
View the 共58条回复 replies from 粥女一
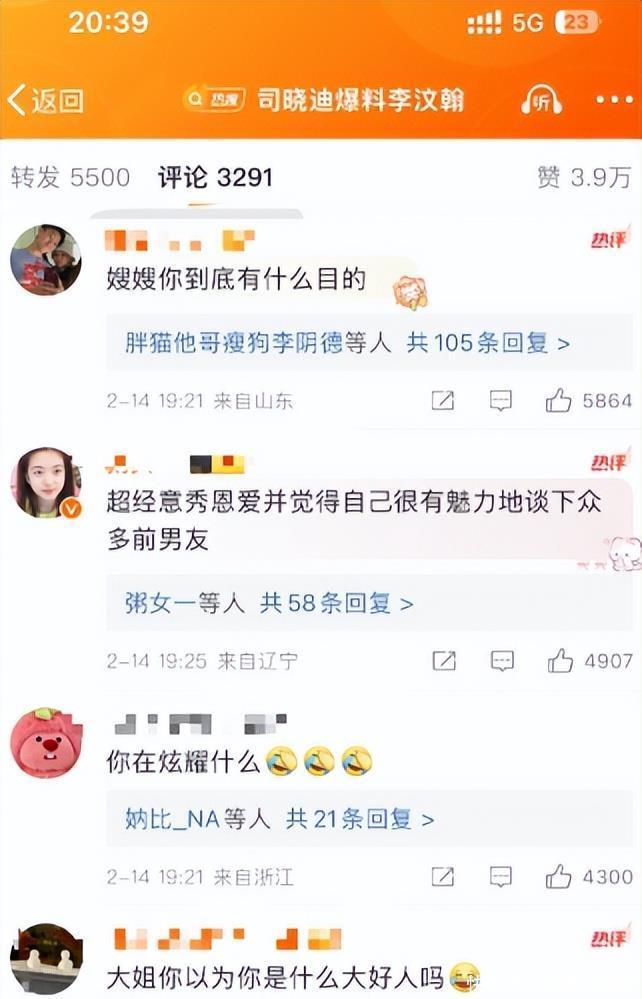click(x=337, y=603)
